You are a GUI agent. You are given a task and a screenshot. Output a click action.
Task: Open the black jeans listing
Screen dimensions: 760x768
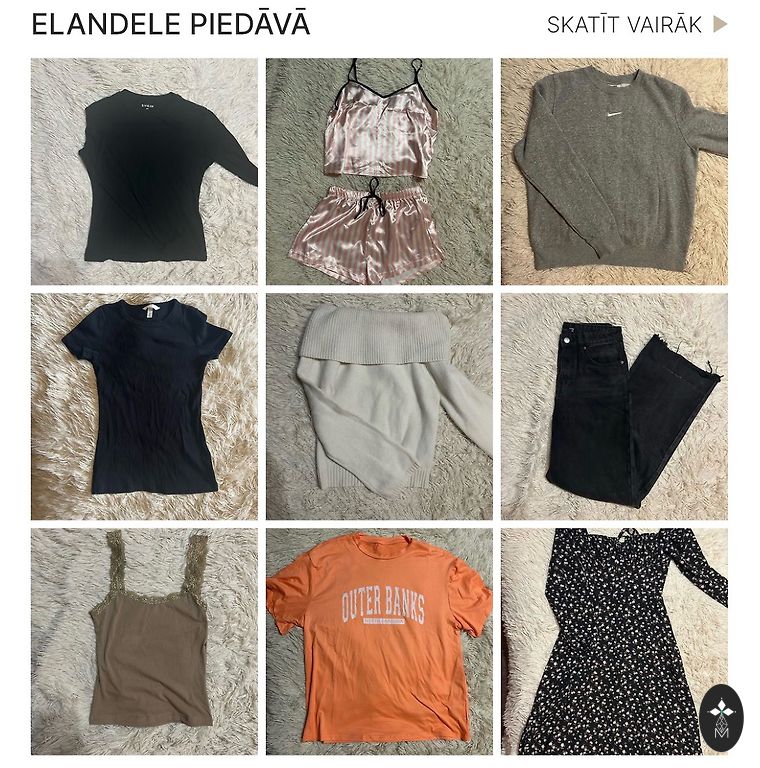click(614, 406)
